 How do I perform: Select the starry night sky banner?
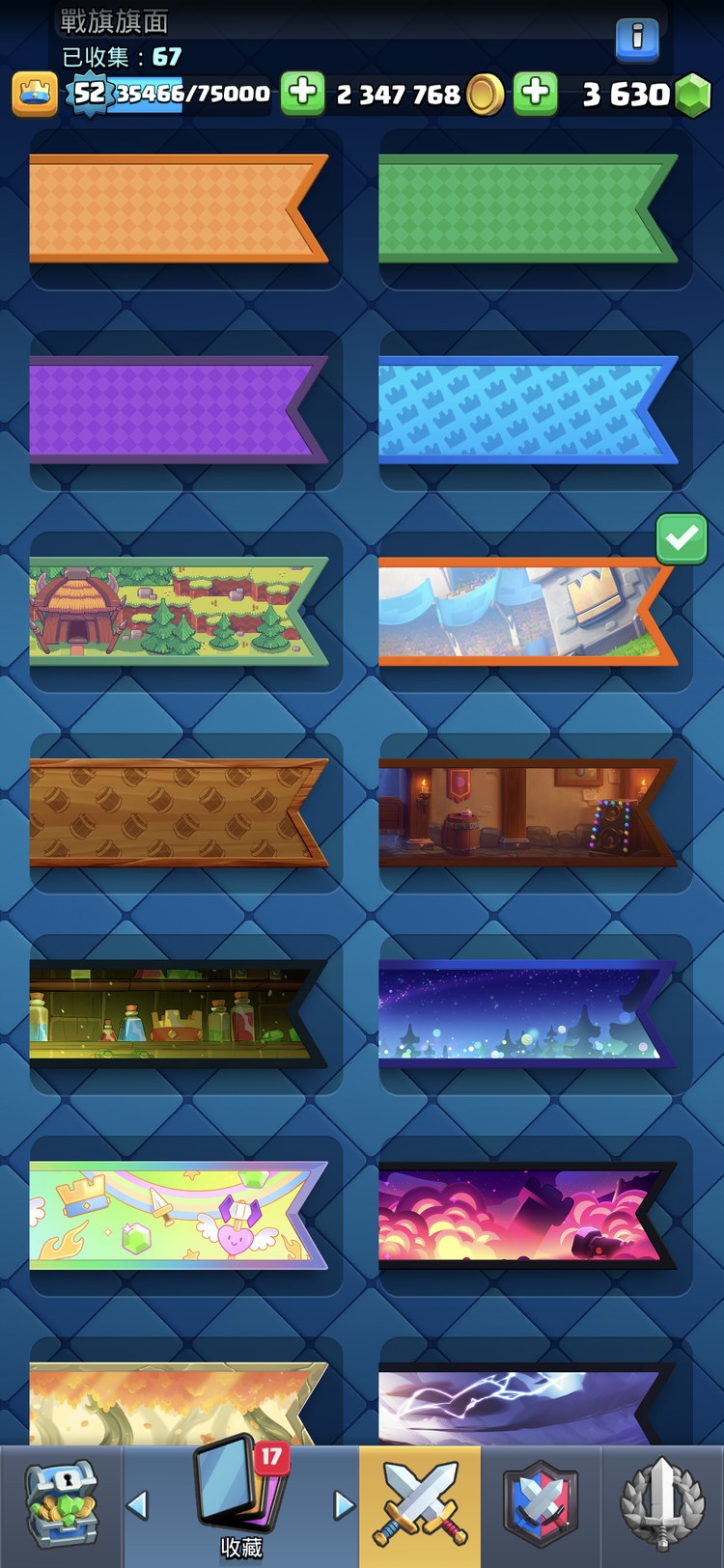pos(528,1013)
